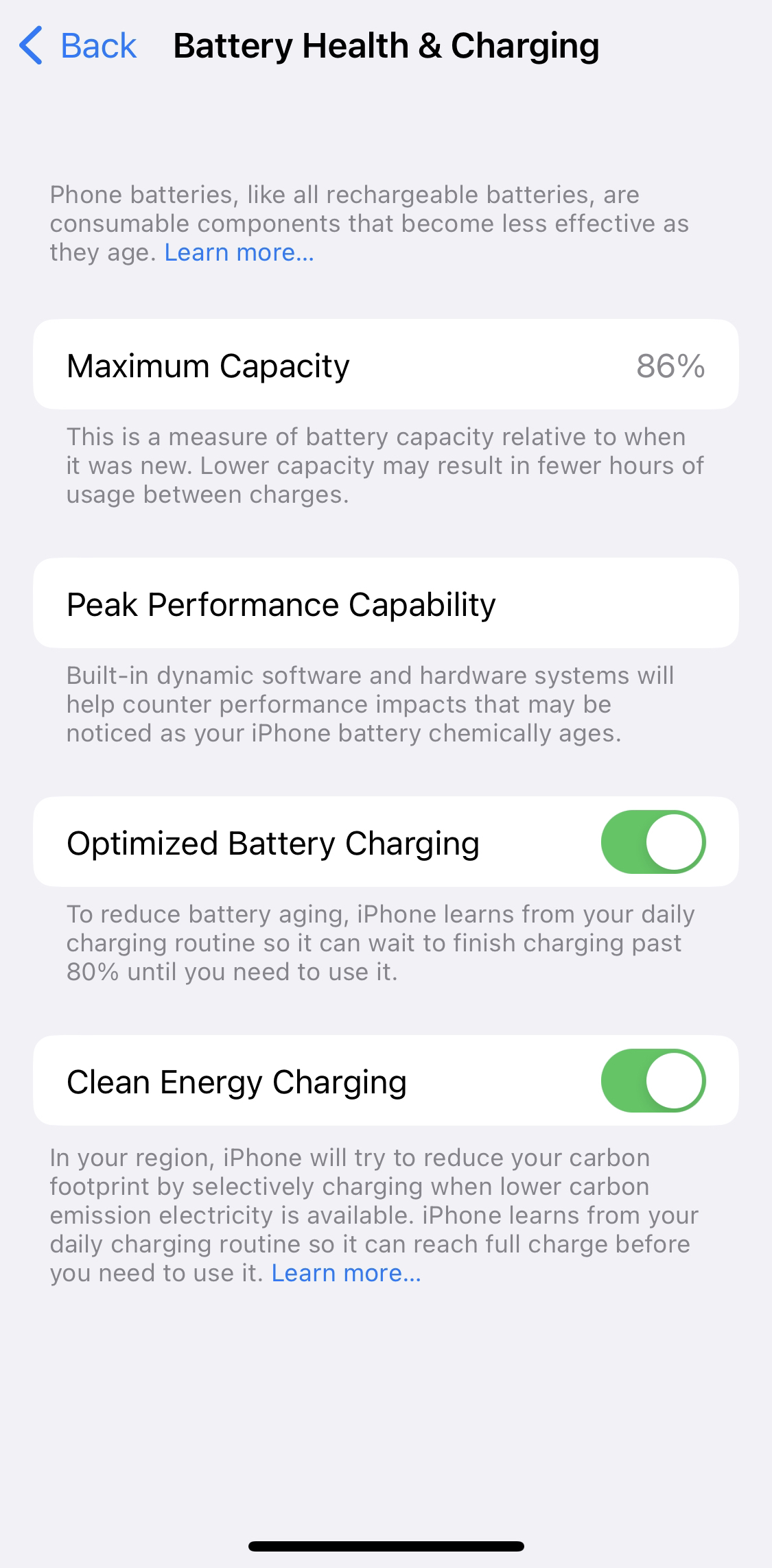
Task: Turn off Clean Energy Charging
Action: point(653,1080)
